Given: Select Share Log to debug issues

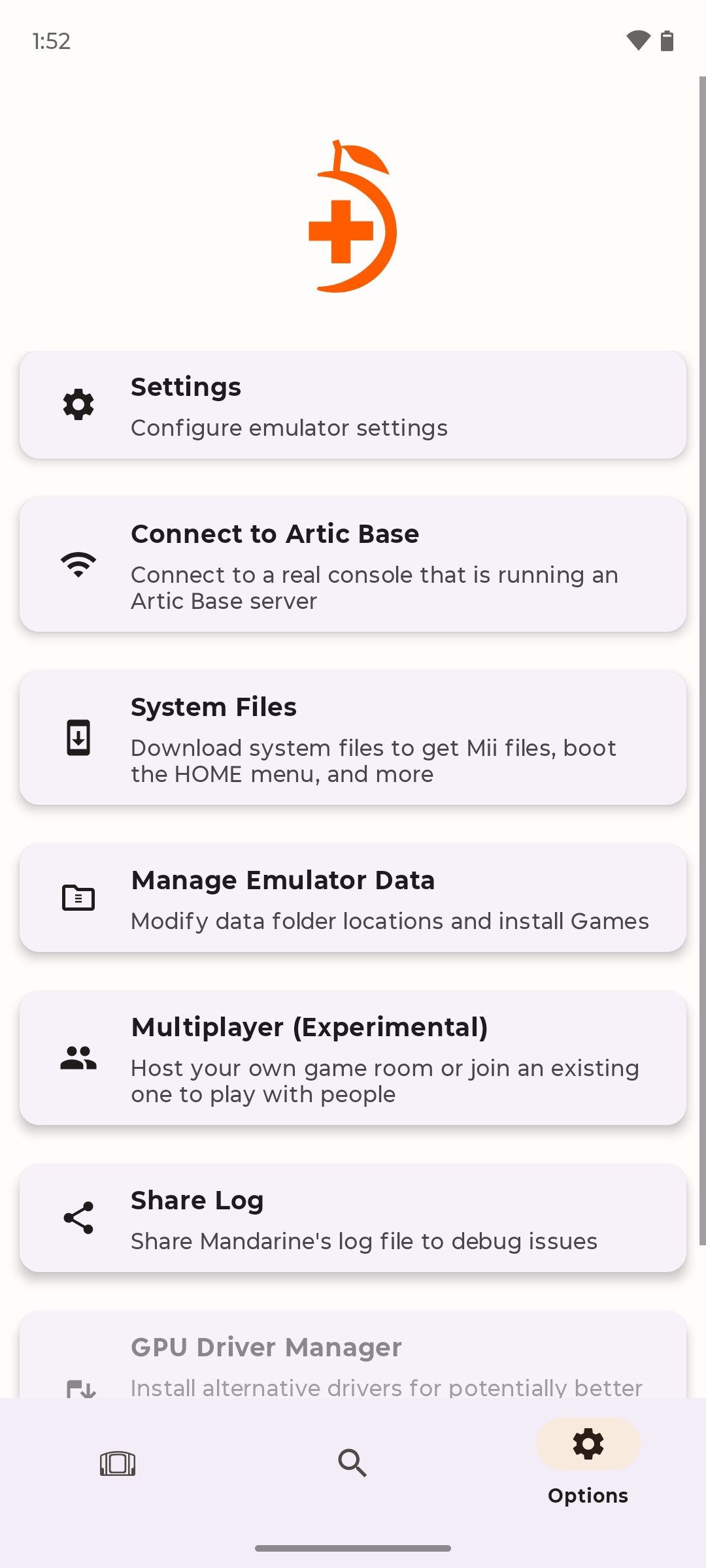Looking at the screenshot, I should click(x=353, y=1218).
